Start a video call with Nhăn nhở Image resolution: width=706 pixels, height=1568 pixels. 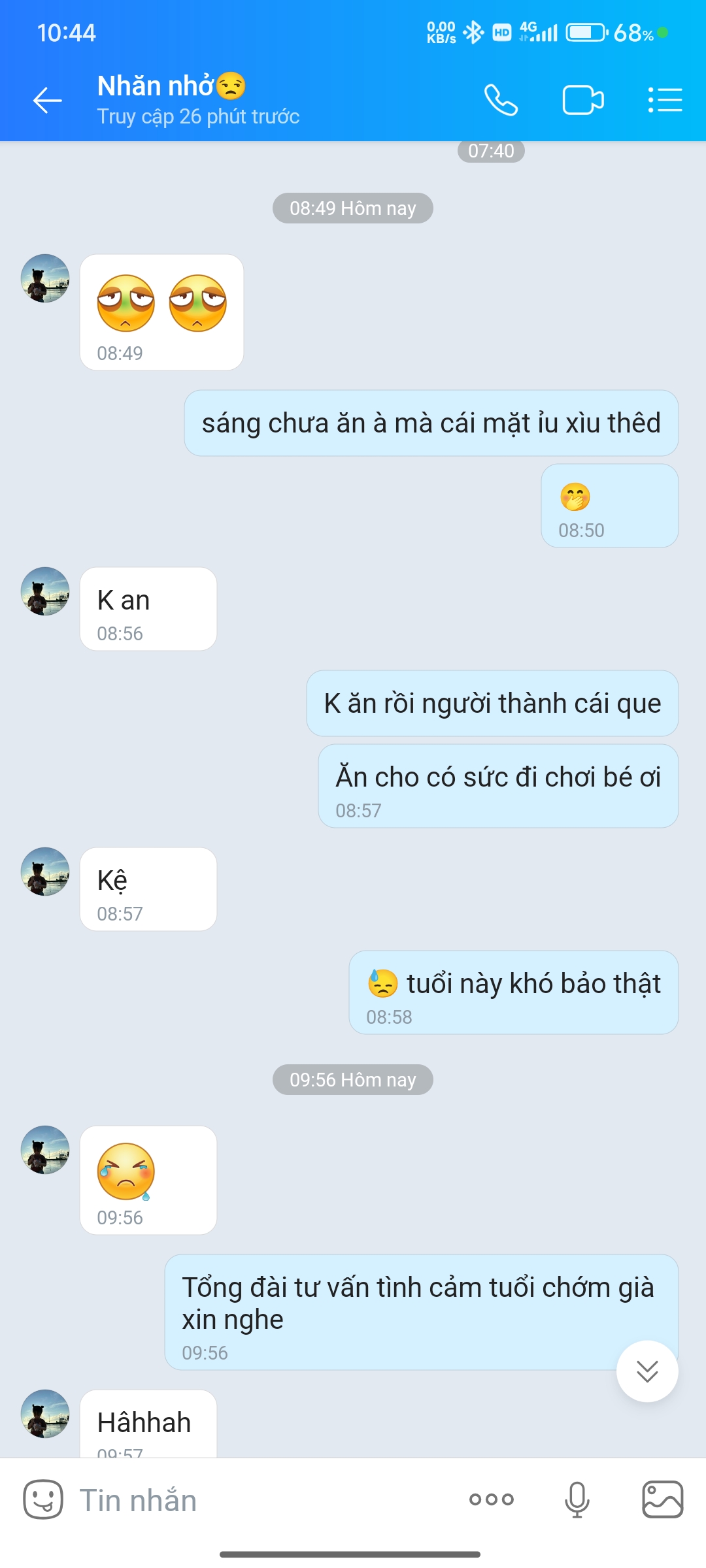coord(583,100)
